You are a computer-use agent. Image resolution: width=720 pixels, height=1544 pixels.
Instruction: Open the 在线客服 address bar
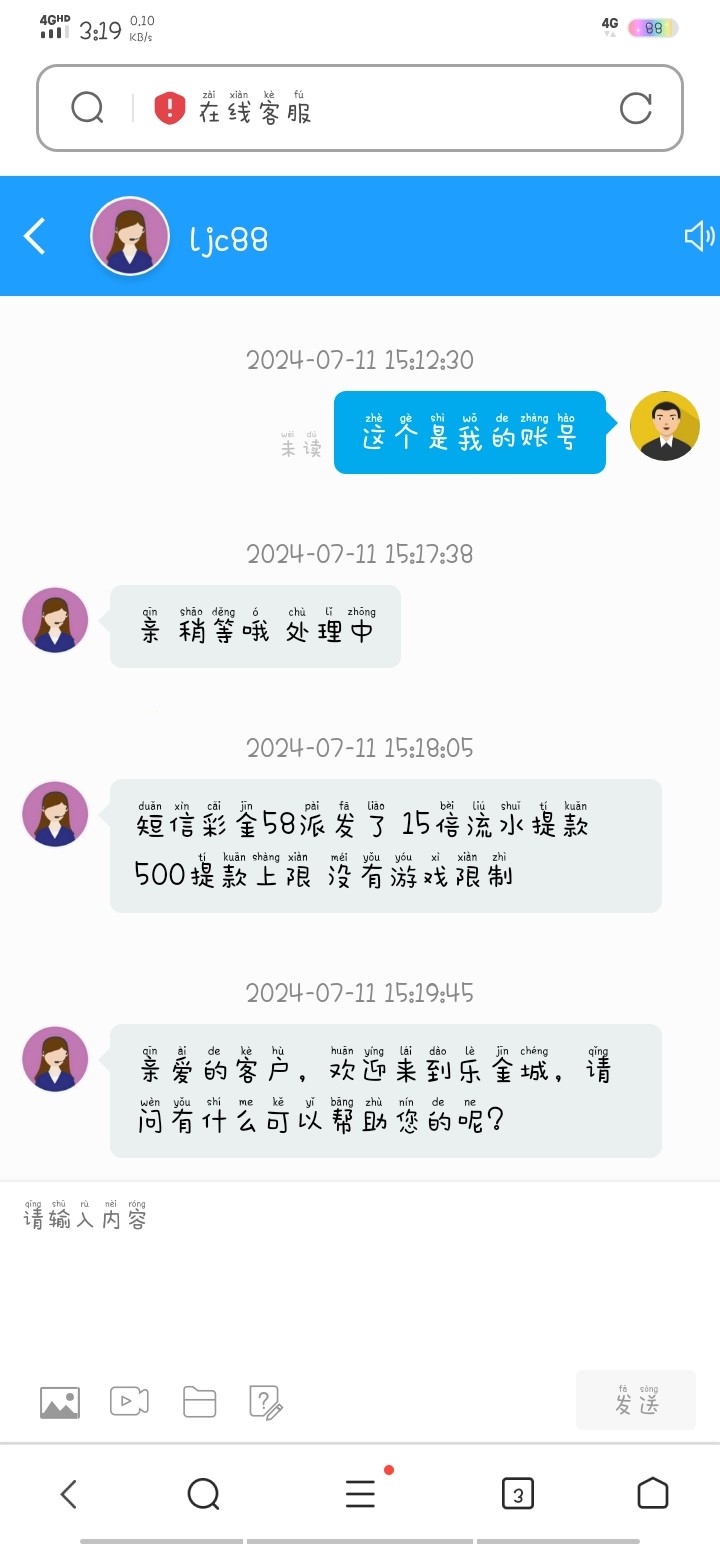click(400, 109)
